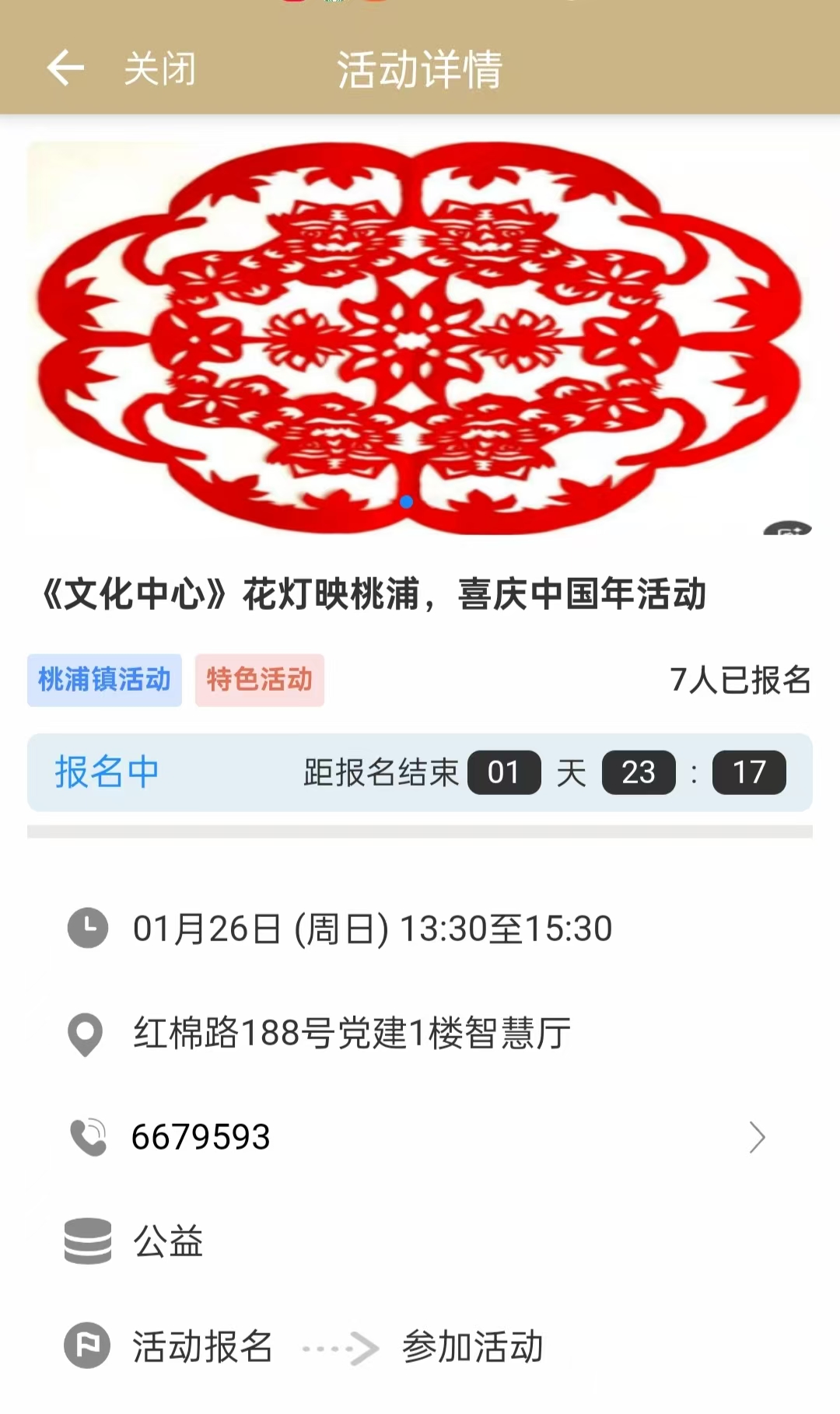The width and height of the screenshot is (840, 1414).
Task: Close the page with 关闭
Action: 160,68
